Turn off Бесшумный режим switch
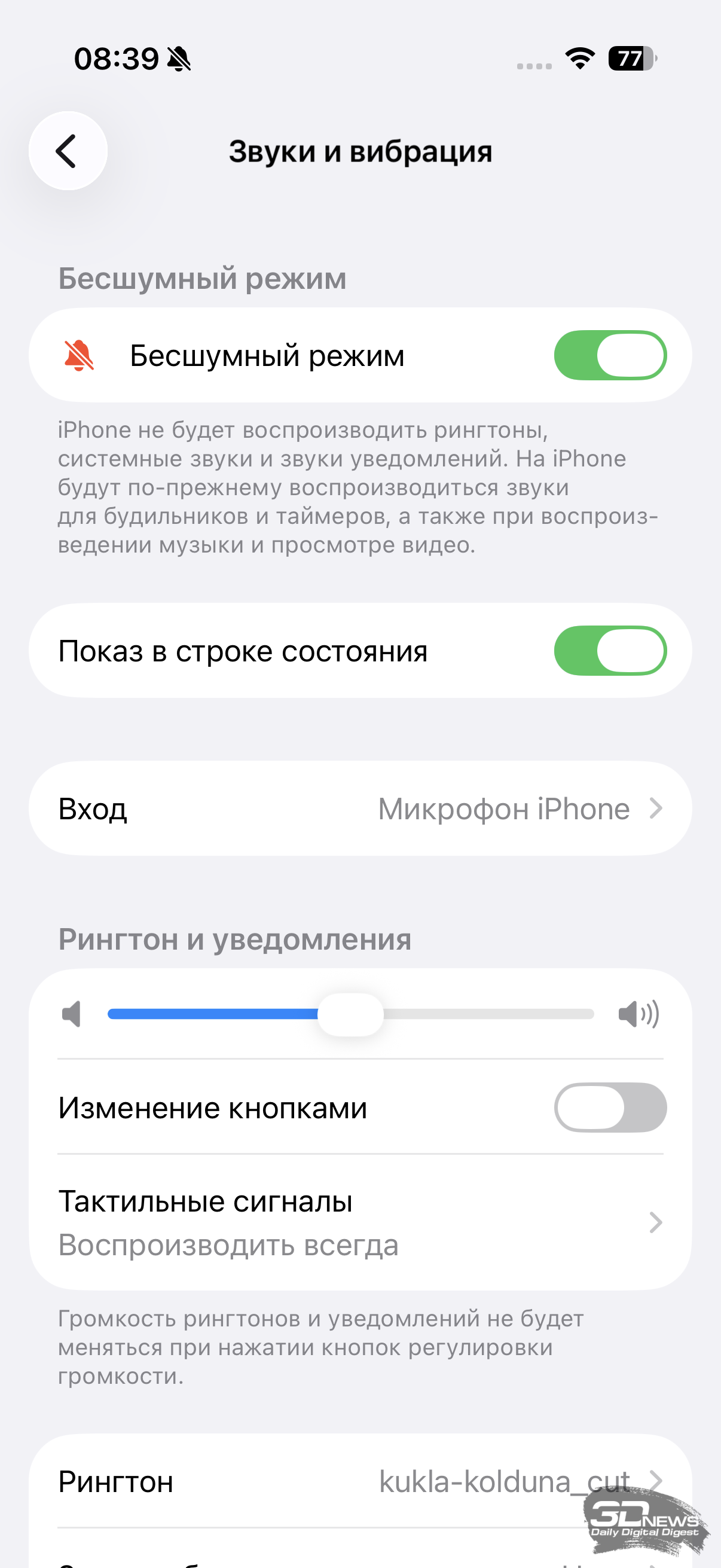This screenshot has height=1568, width=721. point(610,355)
